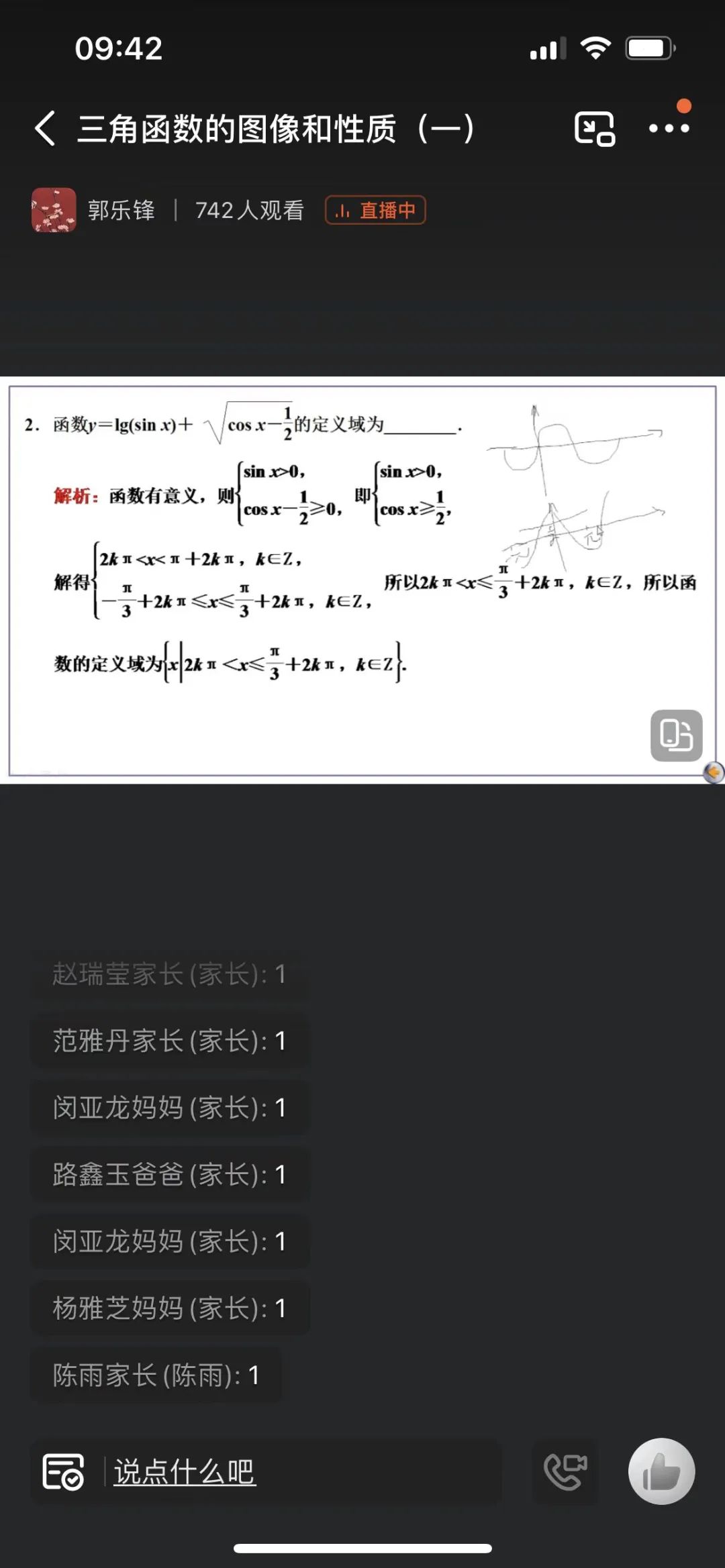
Task: Expand the 742人观看 viewer list
Action: pyautogui.click(x=251, y=210)
